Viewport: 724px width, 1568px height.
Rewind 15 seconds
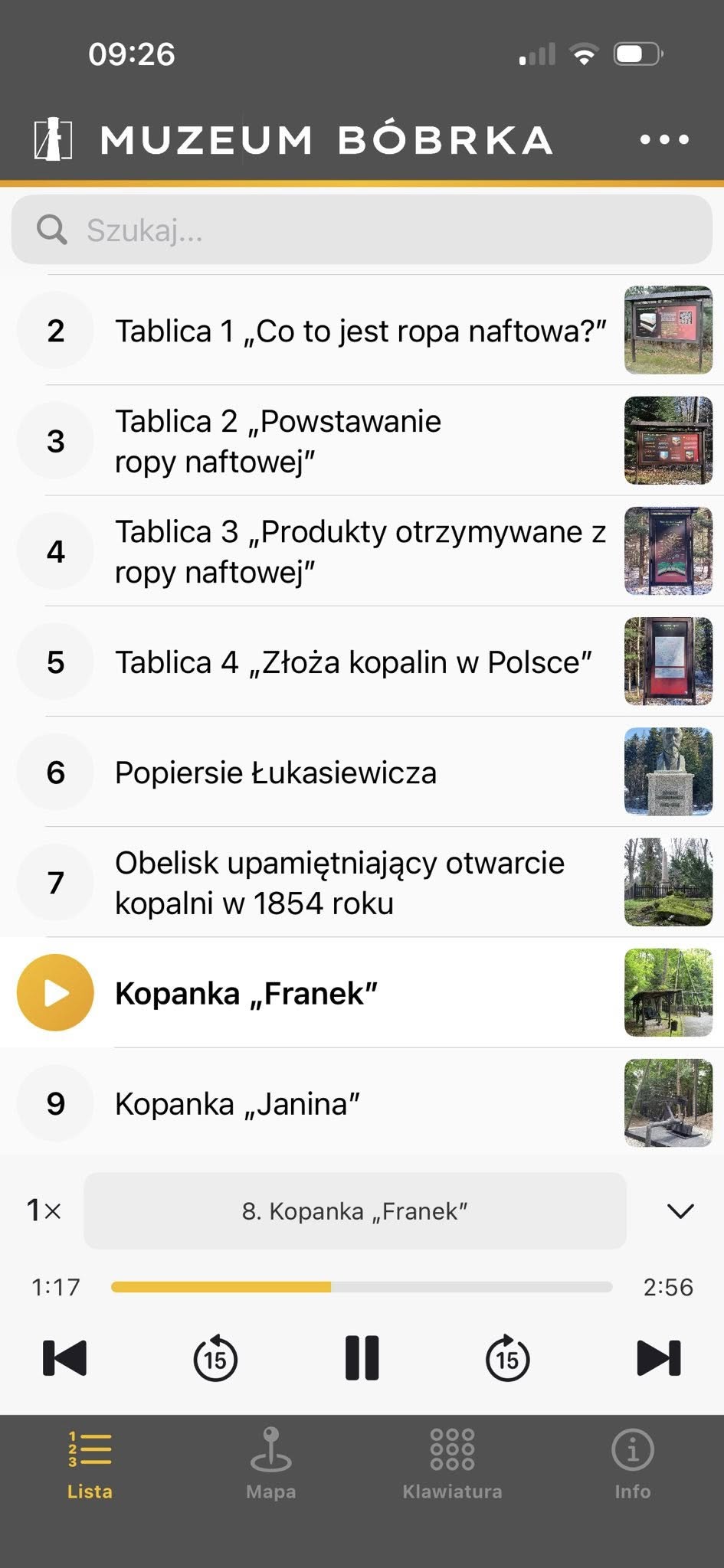[x=215, y=1358]
